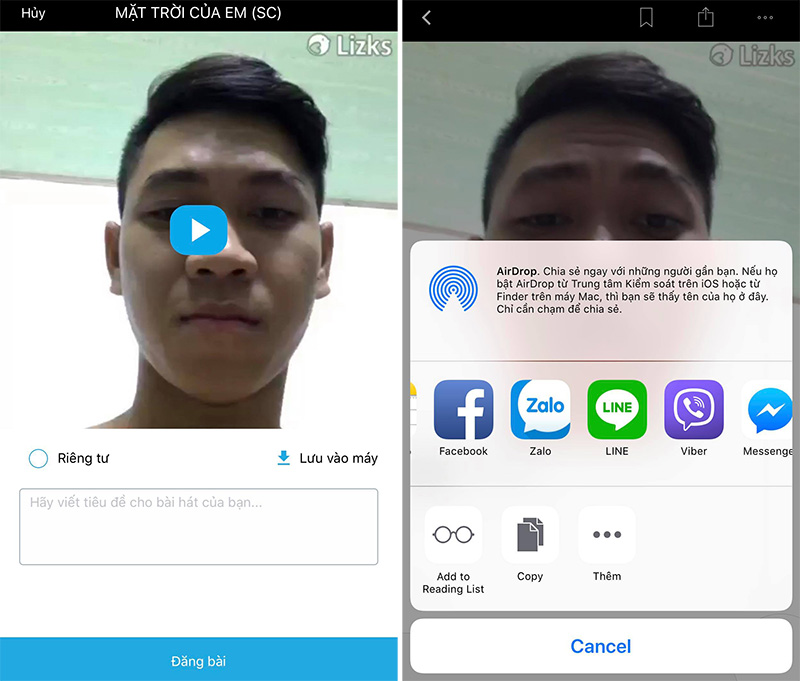Tap Lưu vào máy to download recording
The image size is (800, 681).
tap(327, 458)
